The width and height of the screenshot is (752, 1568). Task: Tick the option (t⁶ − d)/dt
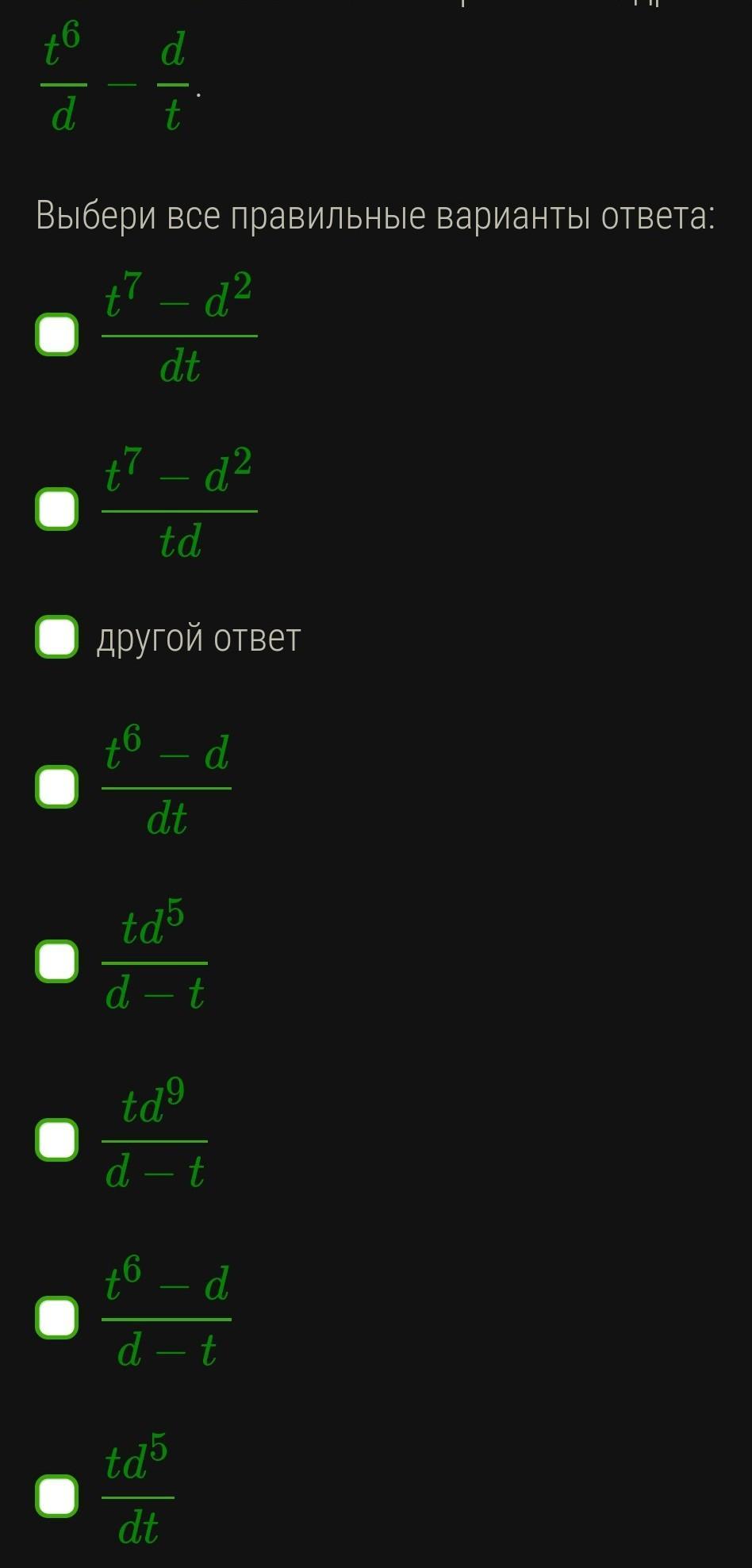[x=56, y=786]
